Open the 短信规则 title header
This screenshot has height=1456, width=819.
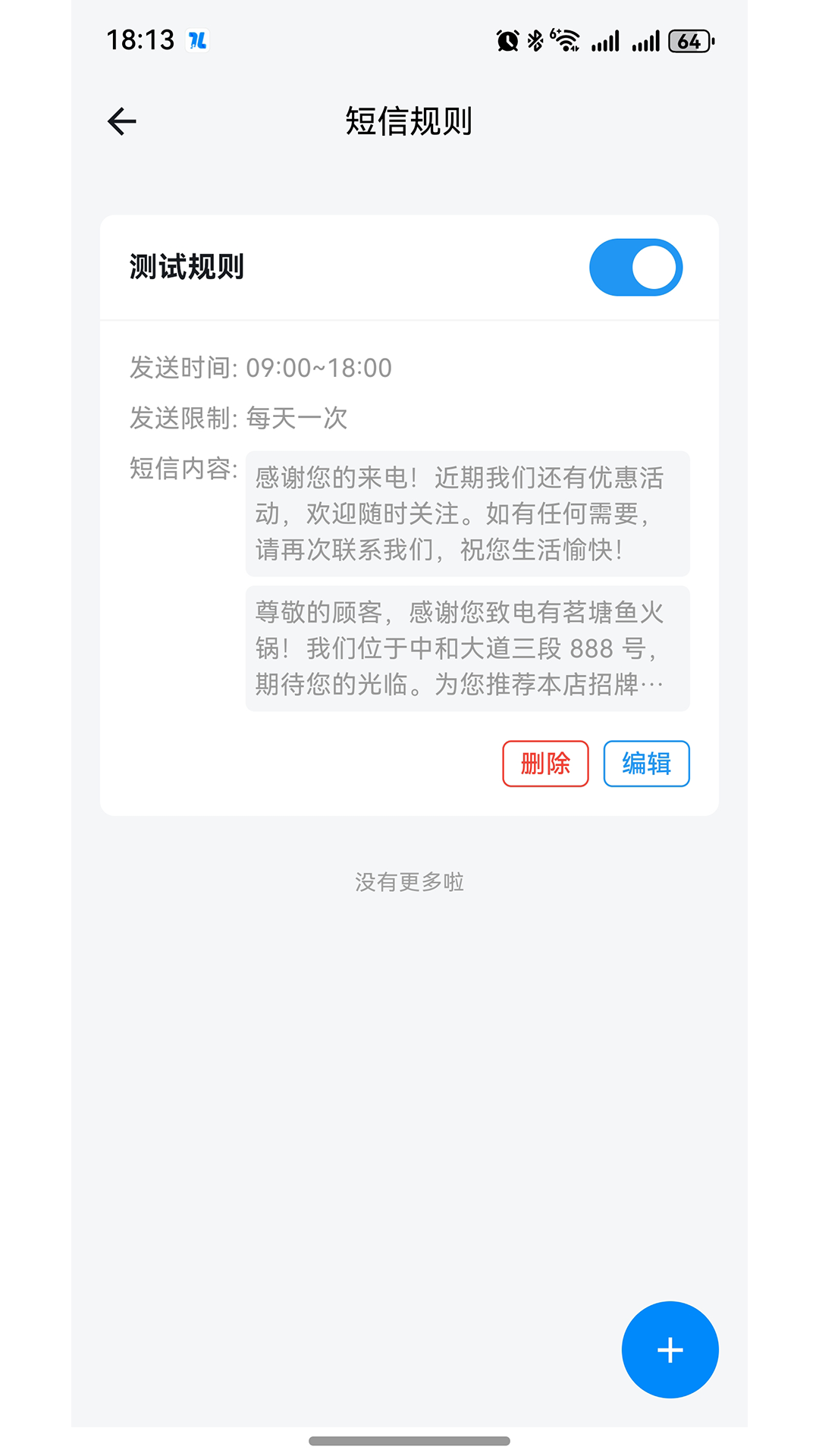click(409, 121)
